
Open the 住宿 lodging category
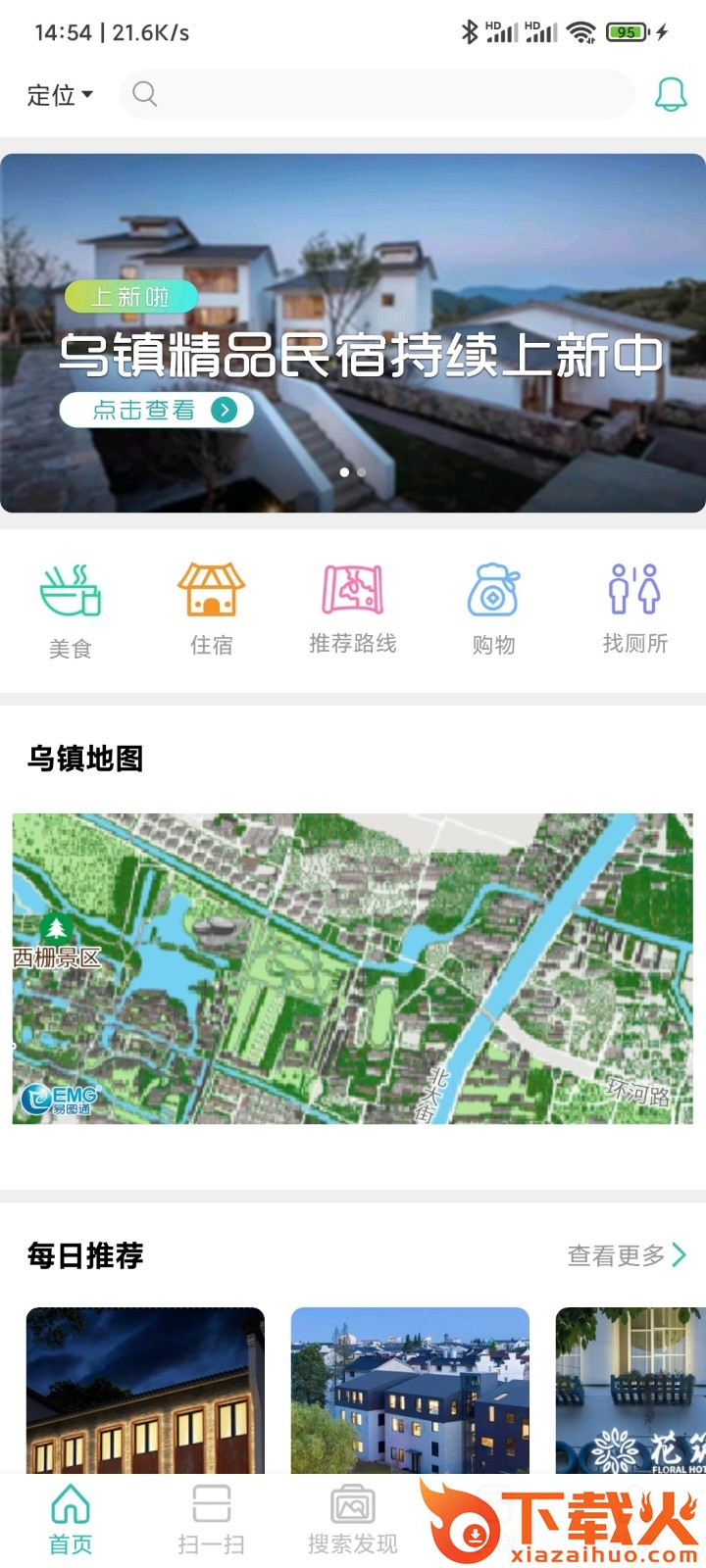(212, 608)
